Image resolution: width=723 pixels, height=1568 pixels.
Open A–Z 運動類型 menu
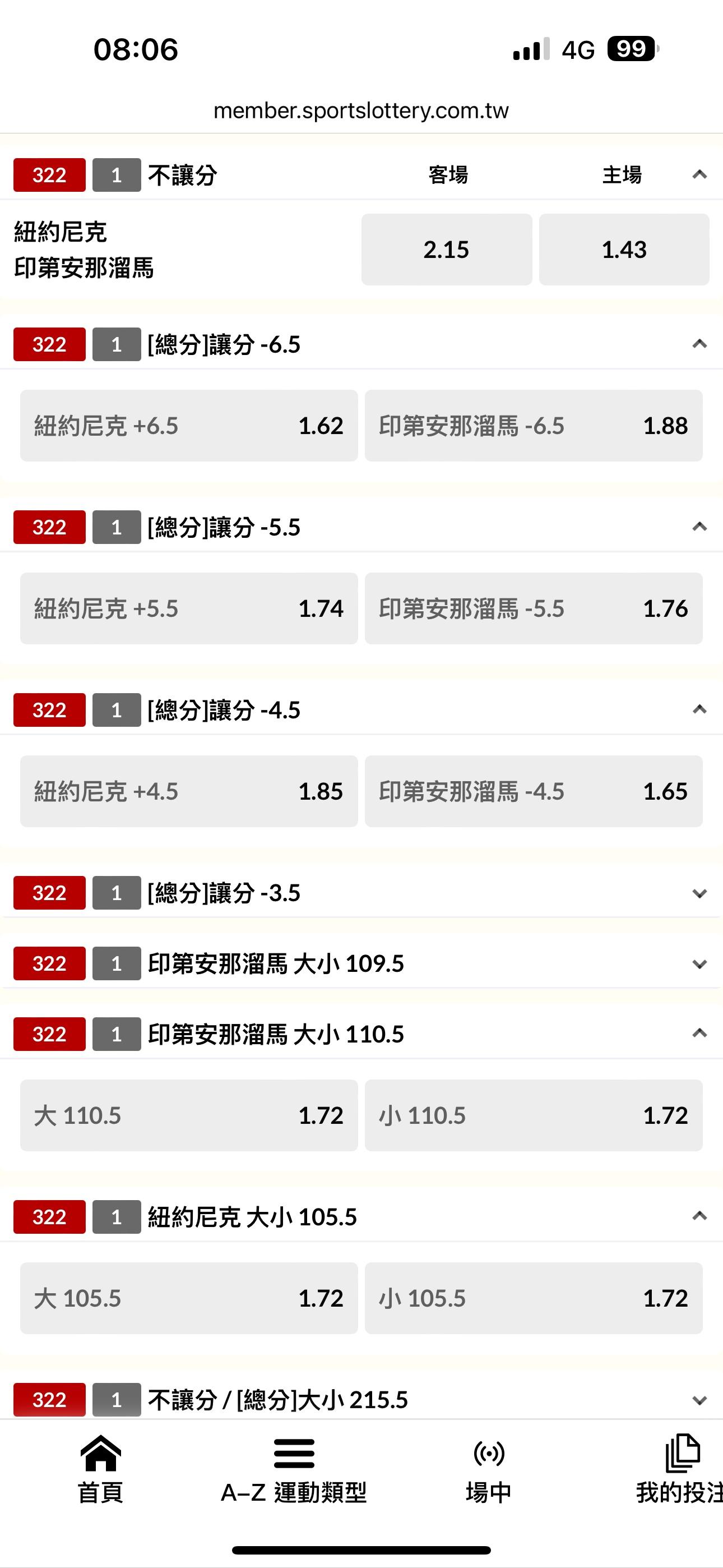pos(294,1469)
